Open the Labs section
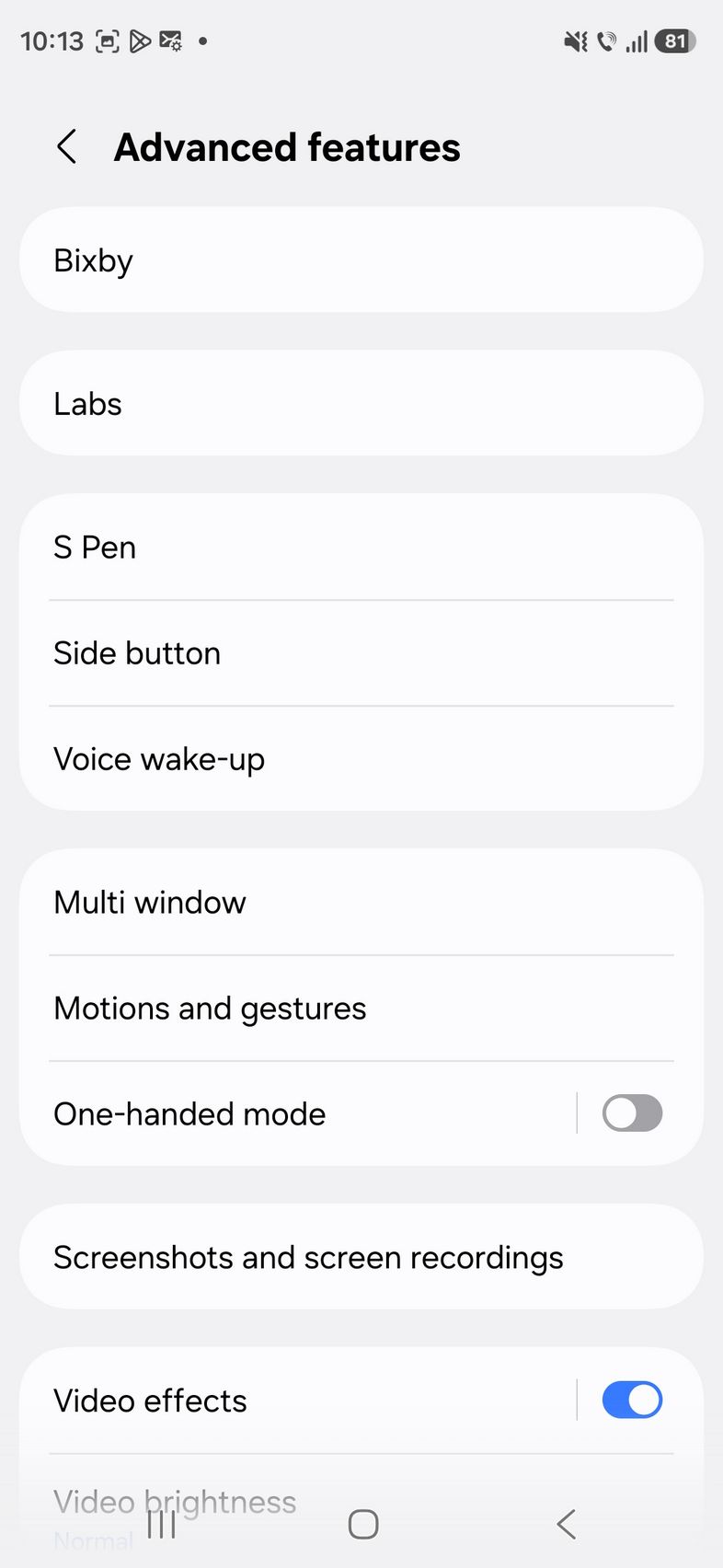The width and height of the screenshot is (723, 1568). point(361,404)
